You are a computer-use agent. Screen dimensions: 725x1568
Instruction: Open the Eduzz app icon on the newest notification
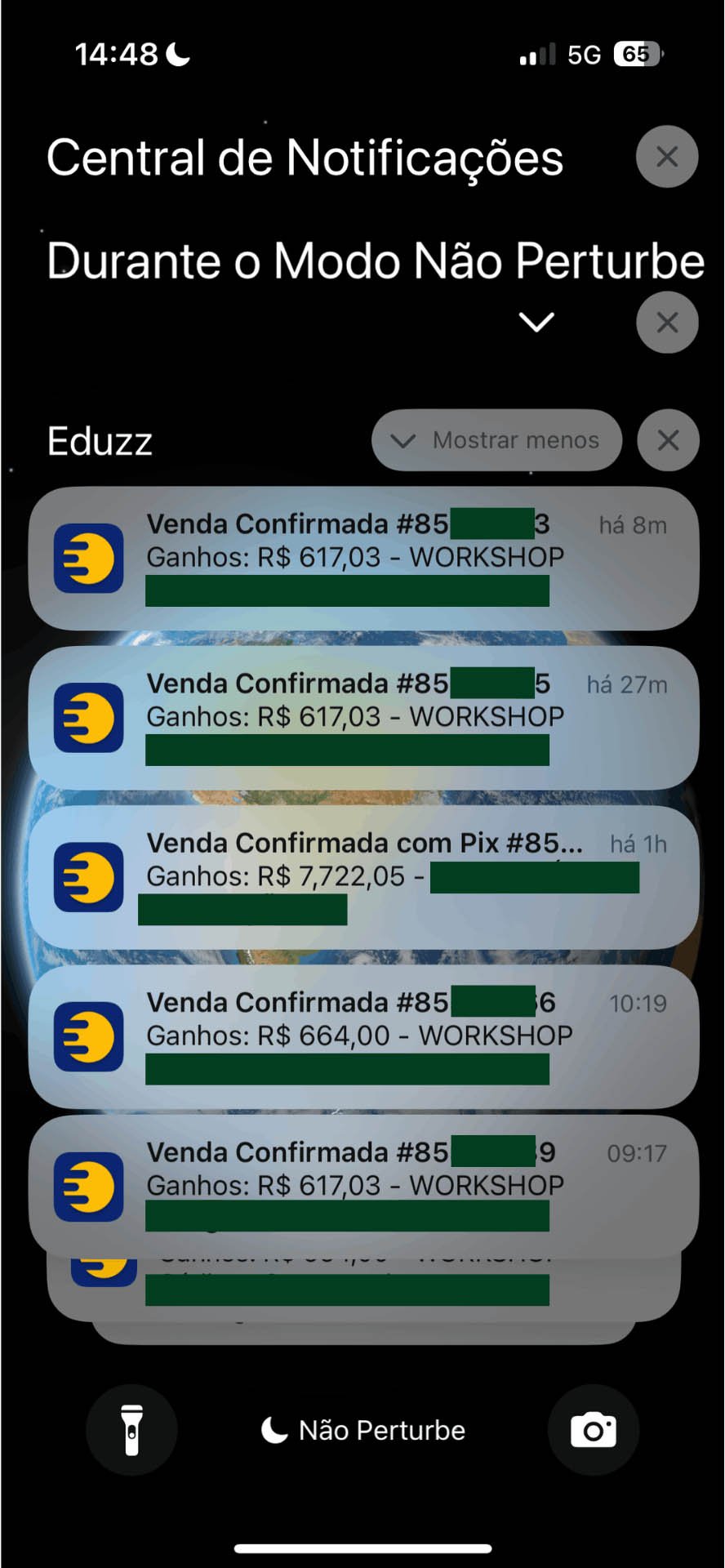(x=87, y=559)
